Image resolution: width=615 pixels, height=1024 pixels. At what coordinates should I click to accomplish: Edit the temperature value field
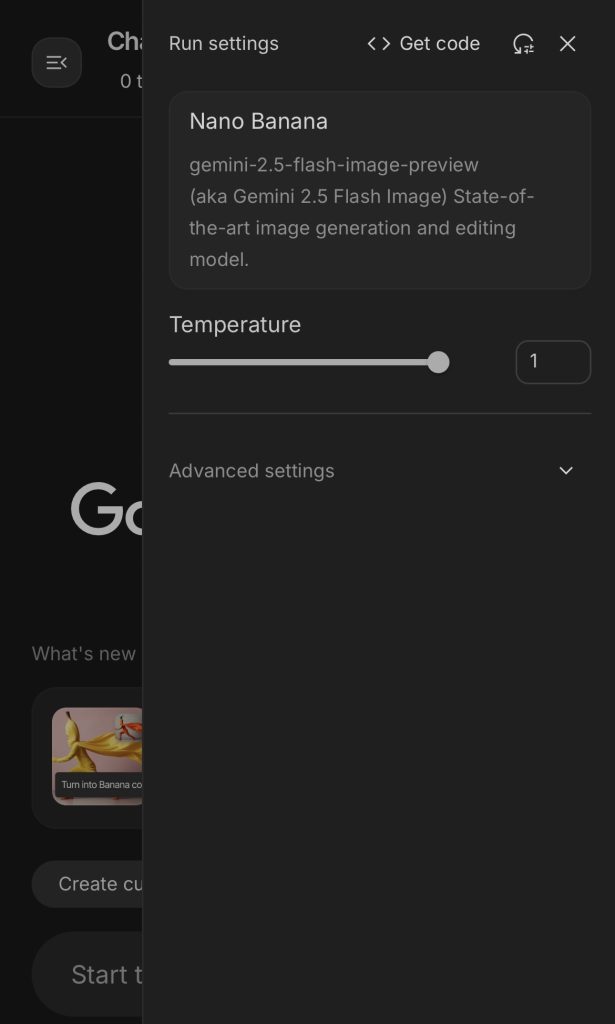pyautogui.click(x=552, y=362)
